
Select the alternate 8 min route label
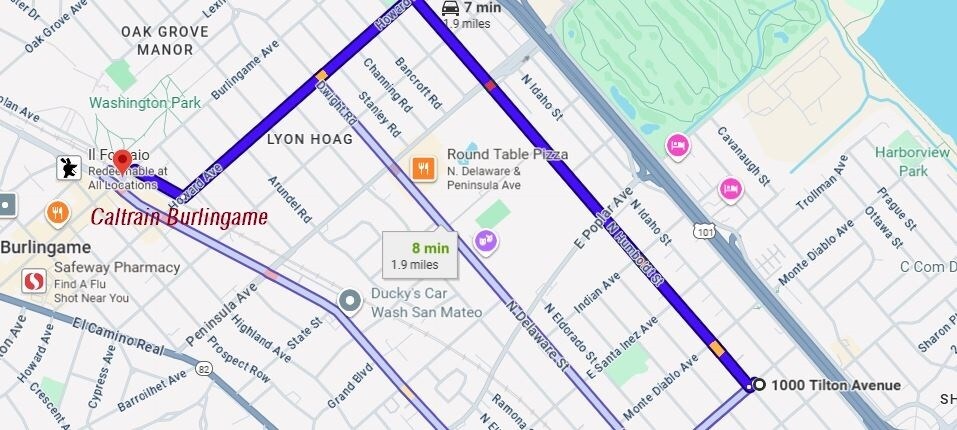pyautogui.click(x=420, y=255)
